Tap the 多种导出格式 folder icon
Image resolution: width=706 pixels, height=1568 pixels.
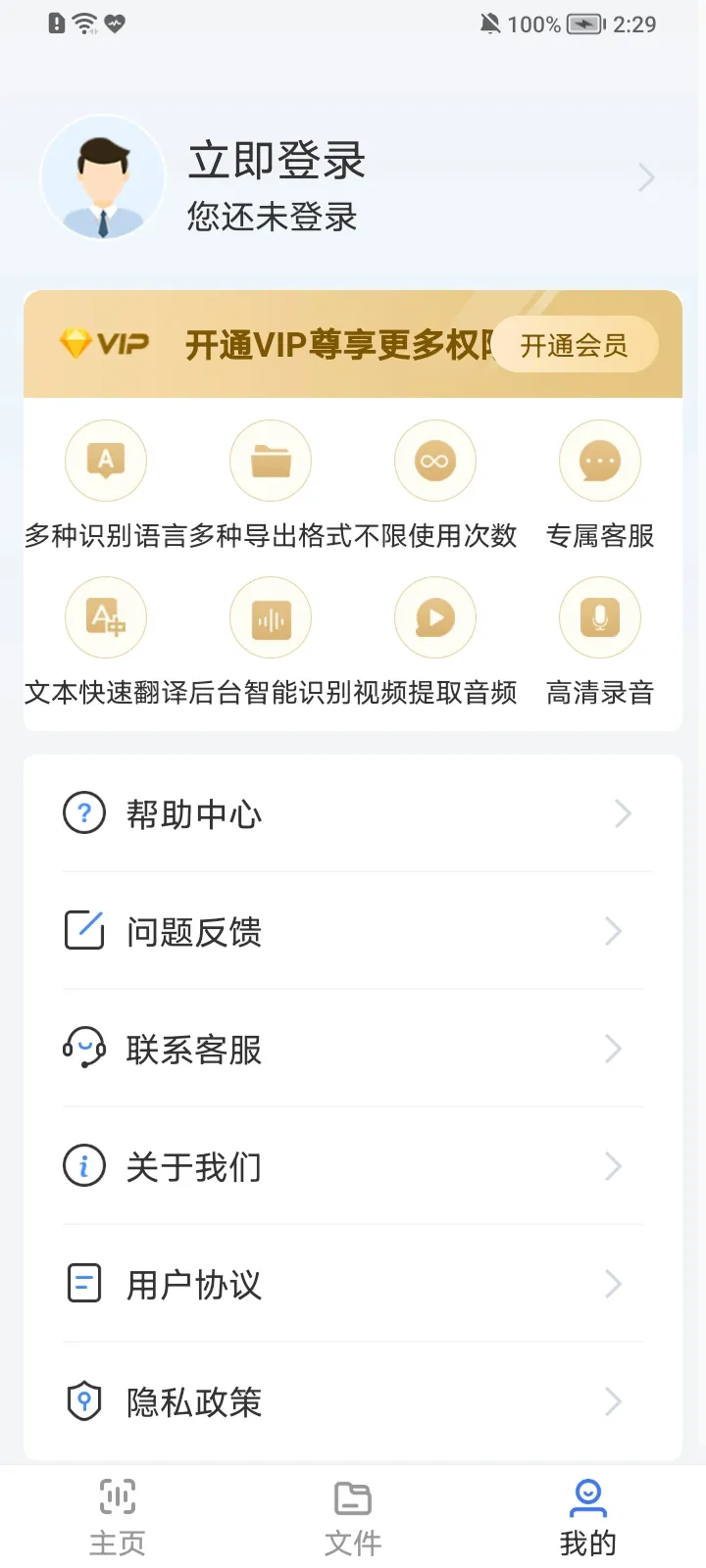(x=271, y=461)
